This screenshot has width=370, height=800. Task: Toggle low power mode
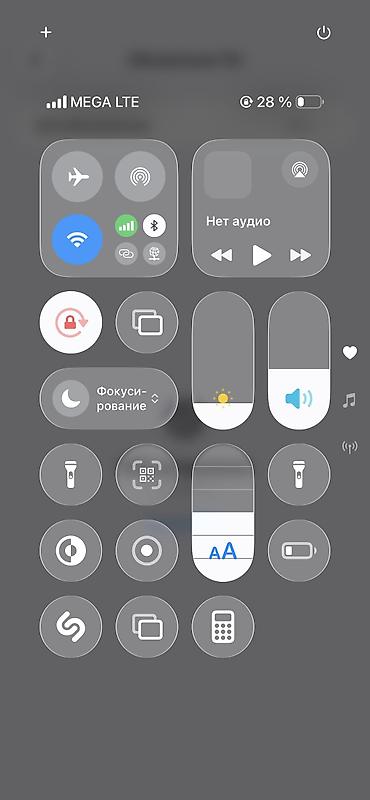(x=299, y=551)
